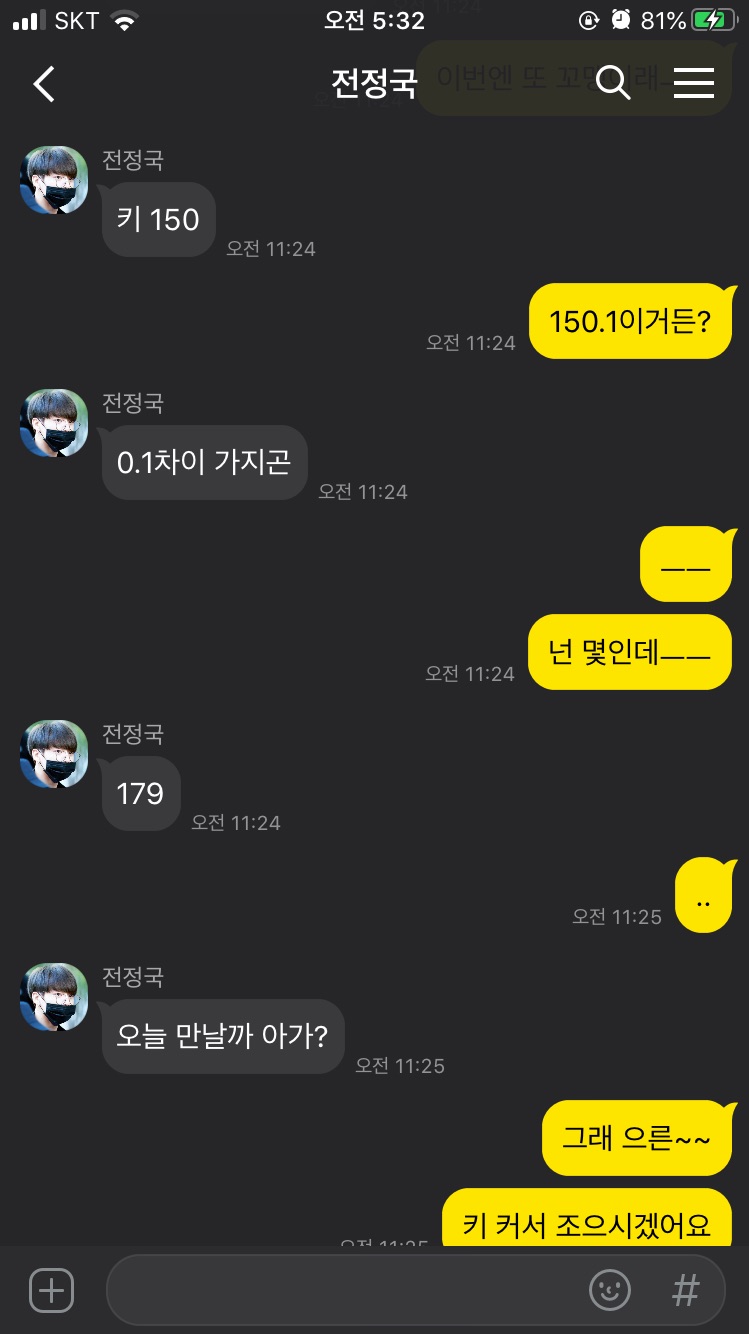Tap the hashtag search icon
This screenshot has width=749, height=1334.
pyautogui.click(x=686, y=1290)
